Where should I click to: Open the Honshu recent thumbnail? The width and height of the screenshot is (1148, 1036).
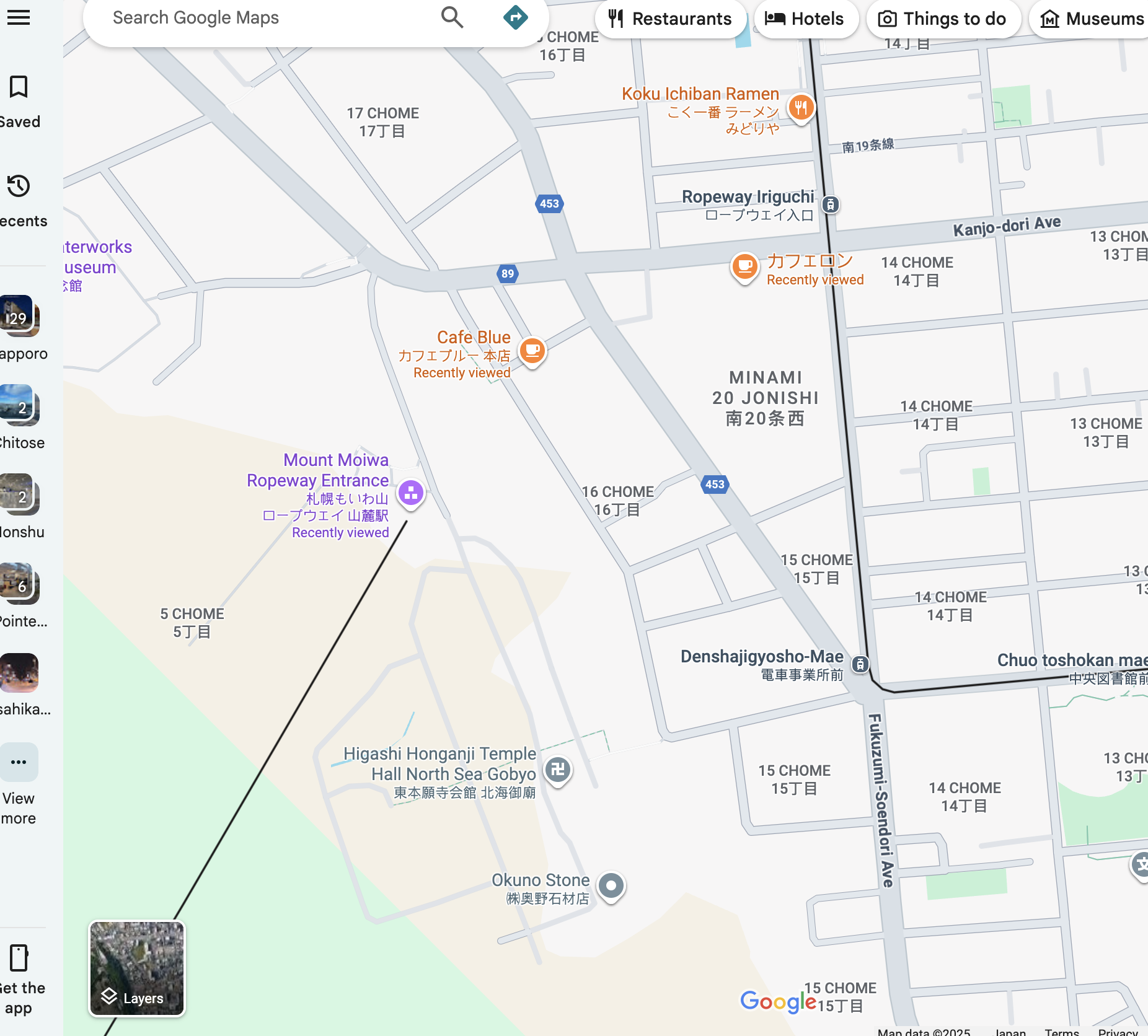19,494
